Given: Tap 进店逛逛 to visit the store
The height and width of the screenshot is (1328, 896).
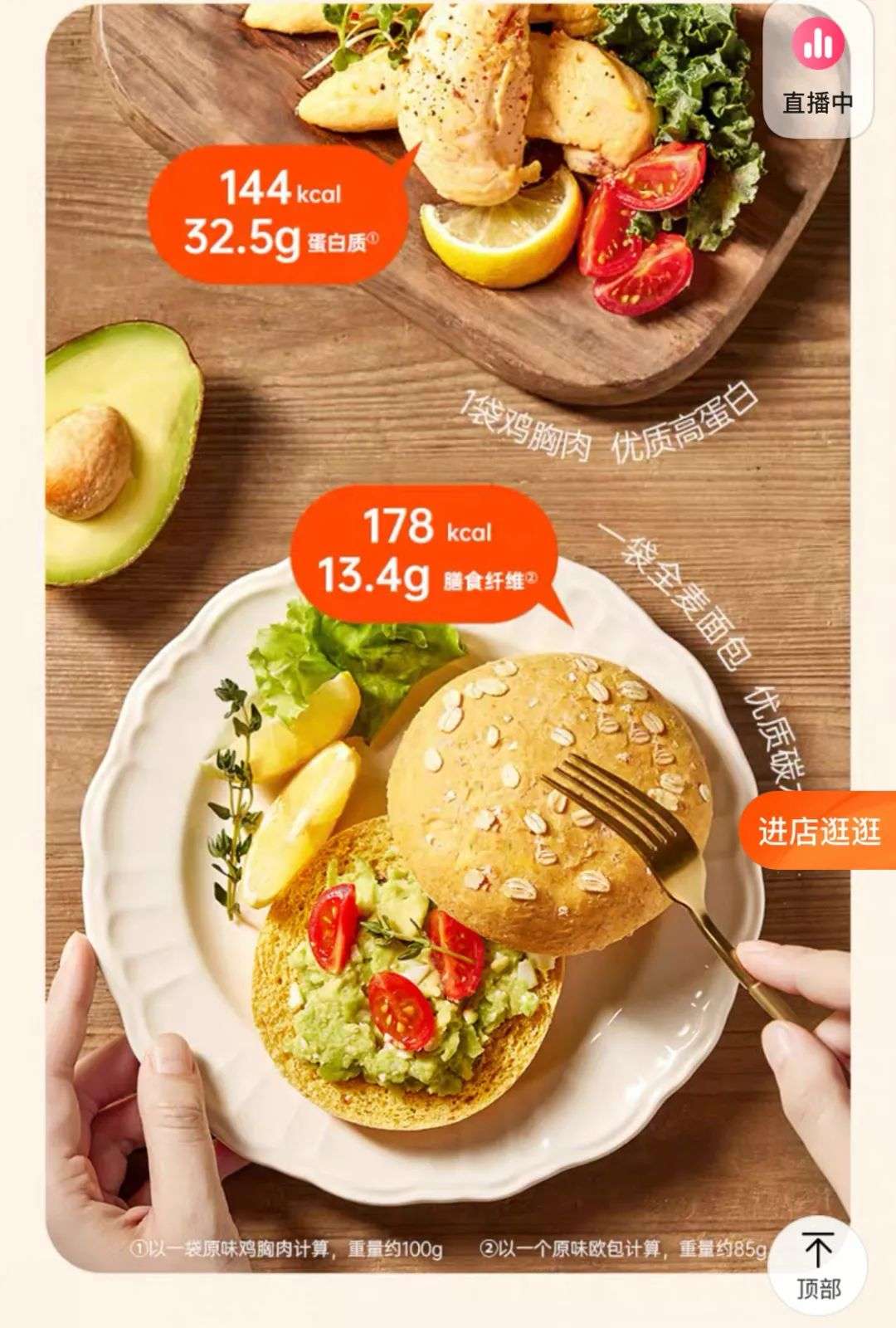Looking at the screenshot, I should [818, 831].
